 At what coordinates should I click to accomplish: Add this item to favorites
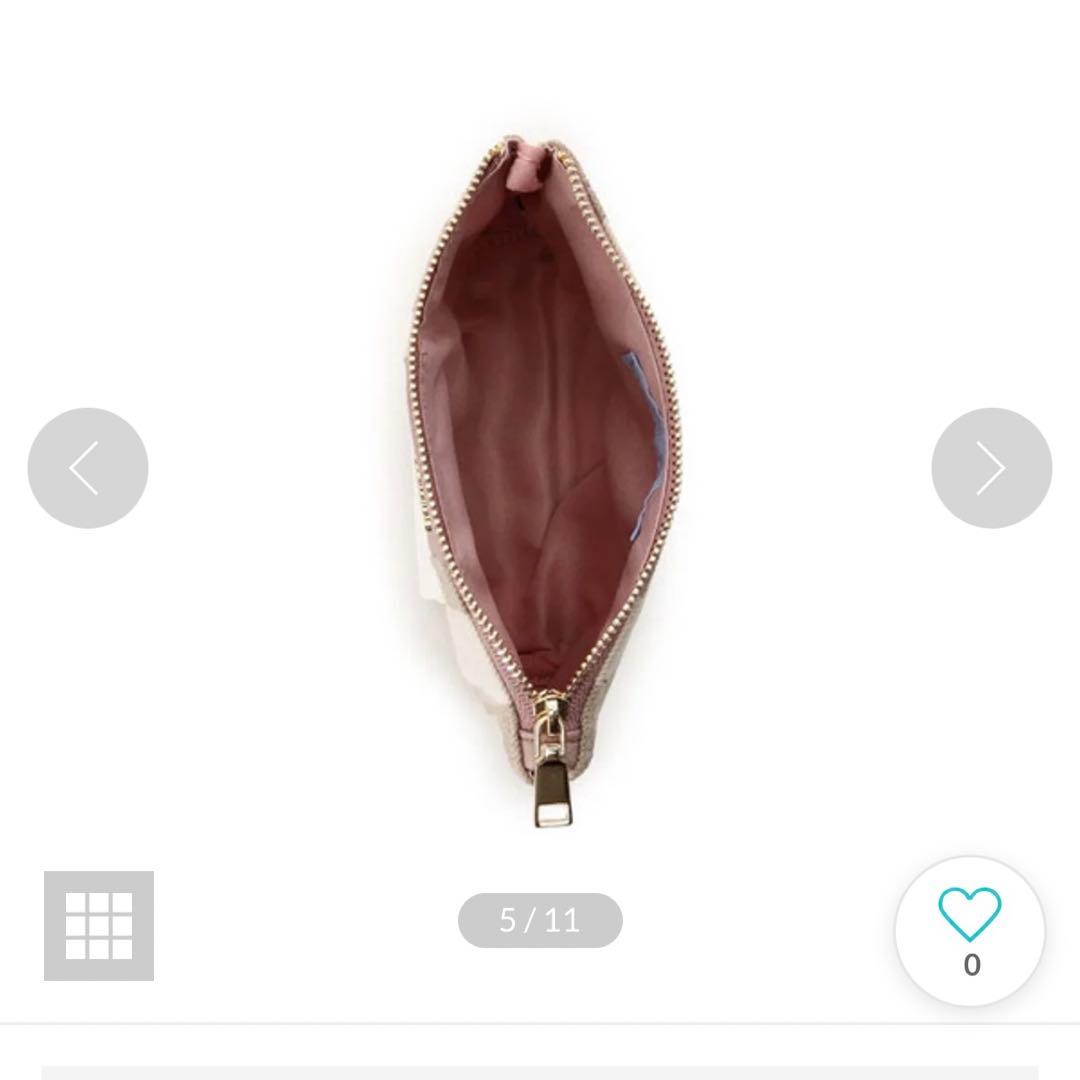point(970,931)
